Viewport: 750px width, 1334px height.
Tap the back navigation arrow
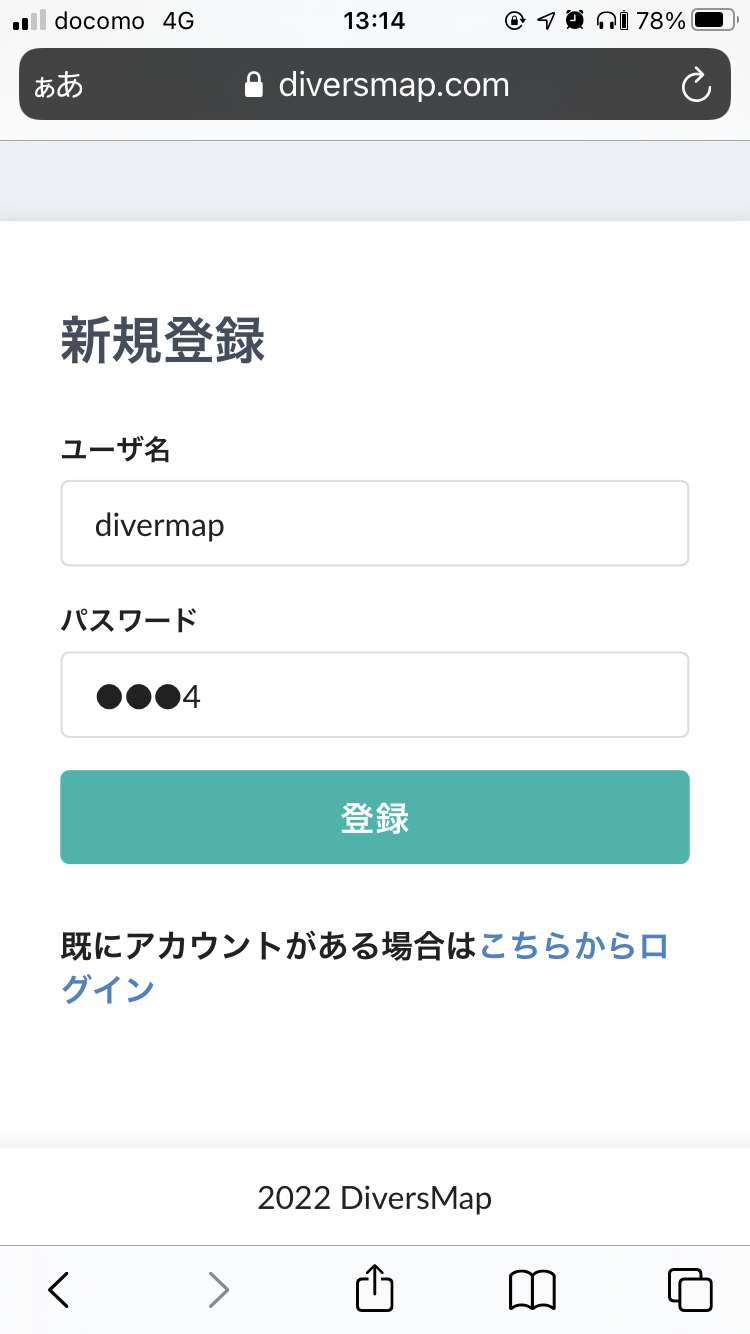pyautogui.click(x=57, y=1290)
